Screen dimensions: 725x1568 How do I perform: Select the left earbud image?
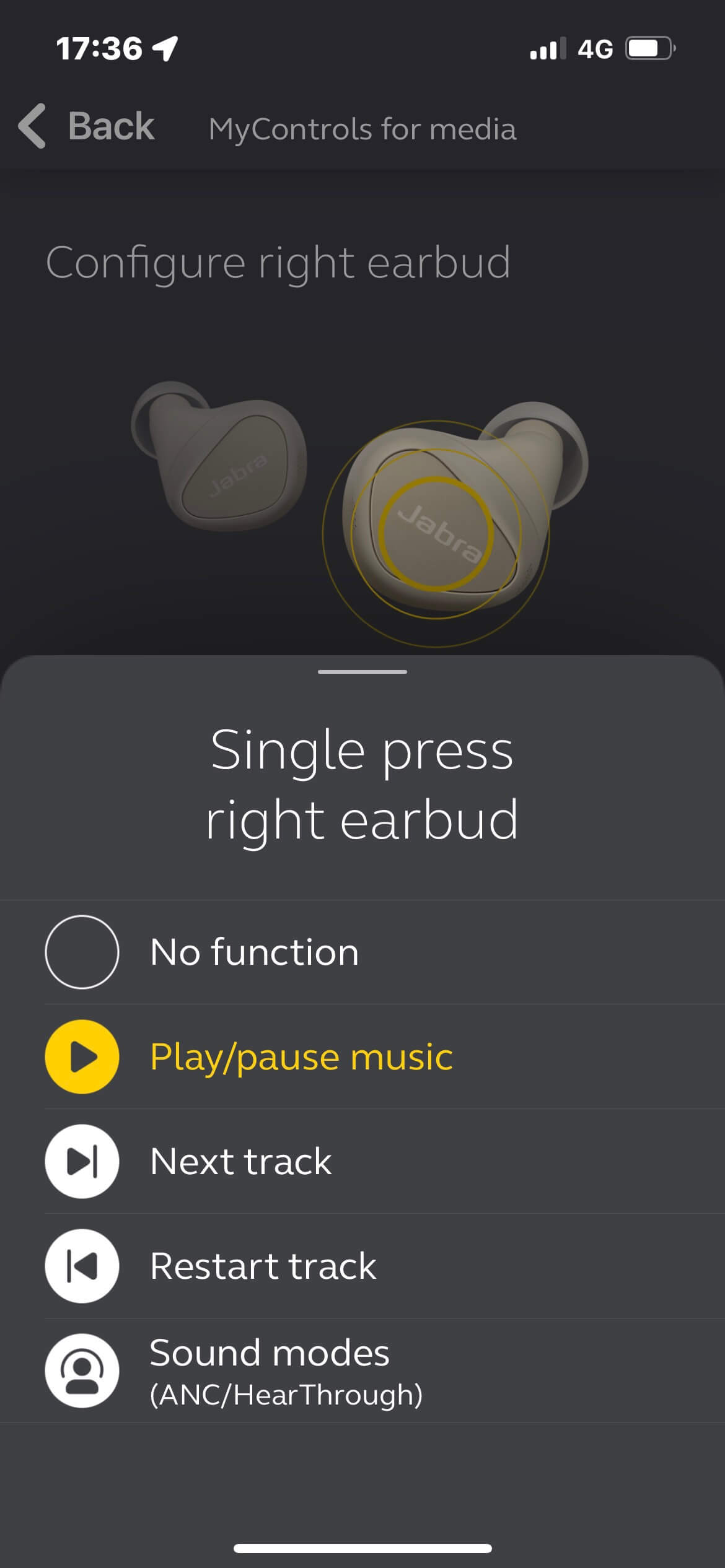(x=219, y=456)
